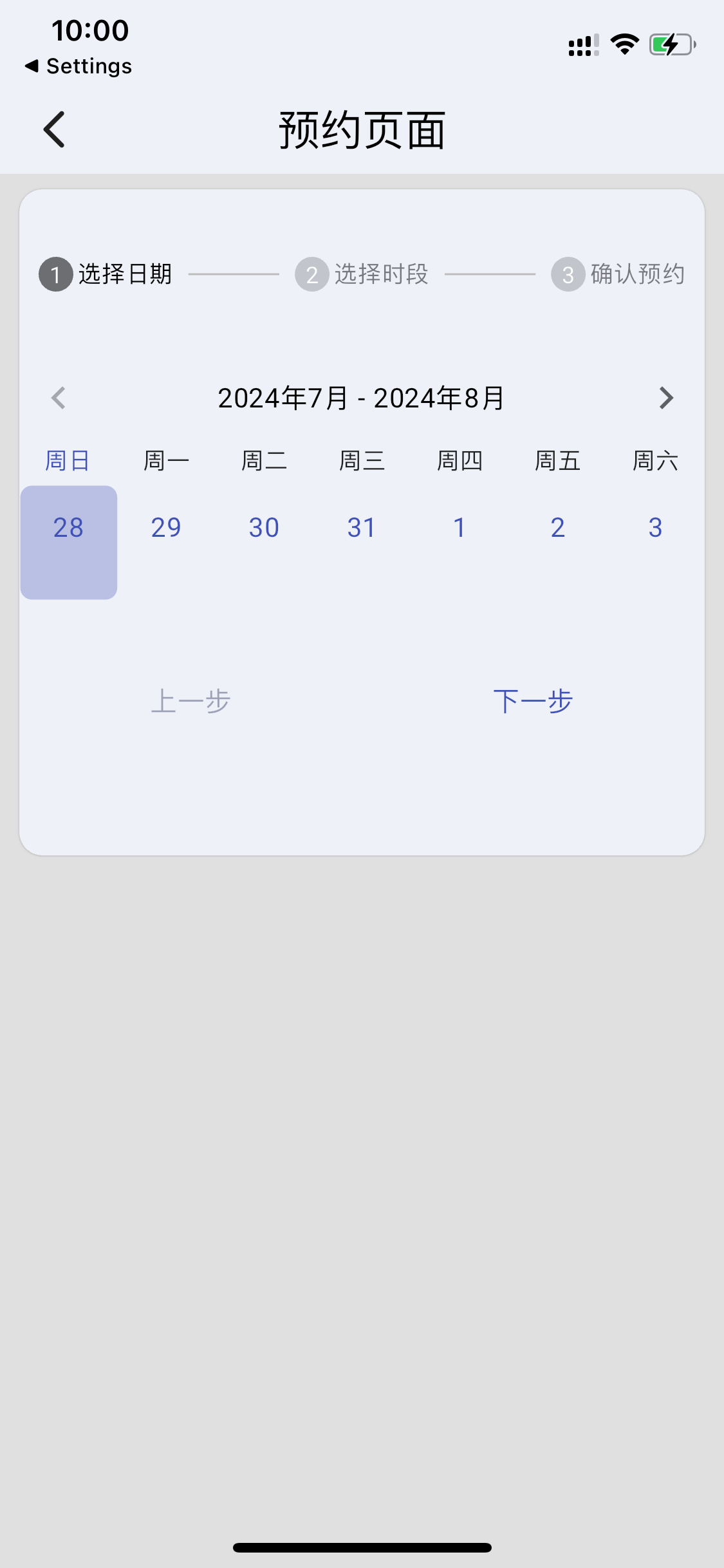Click the back arrow to leave 预约页面
Screen dimensions: 724x1568
tap(54, 129)
